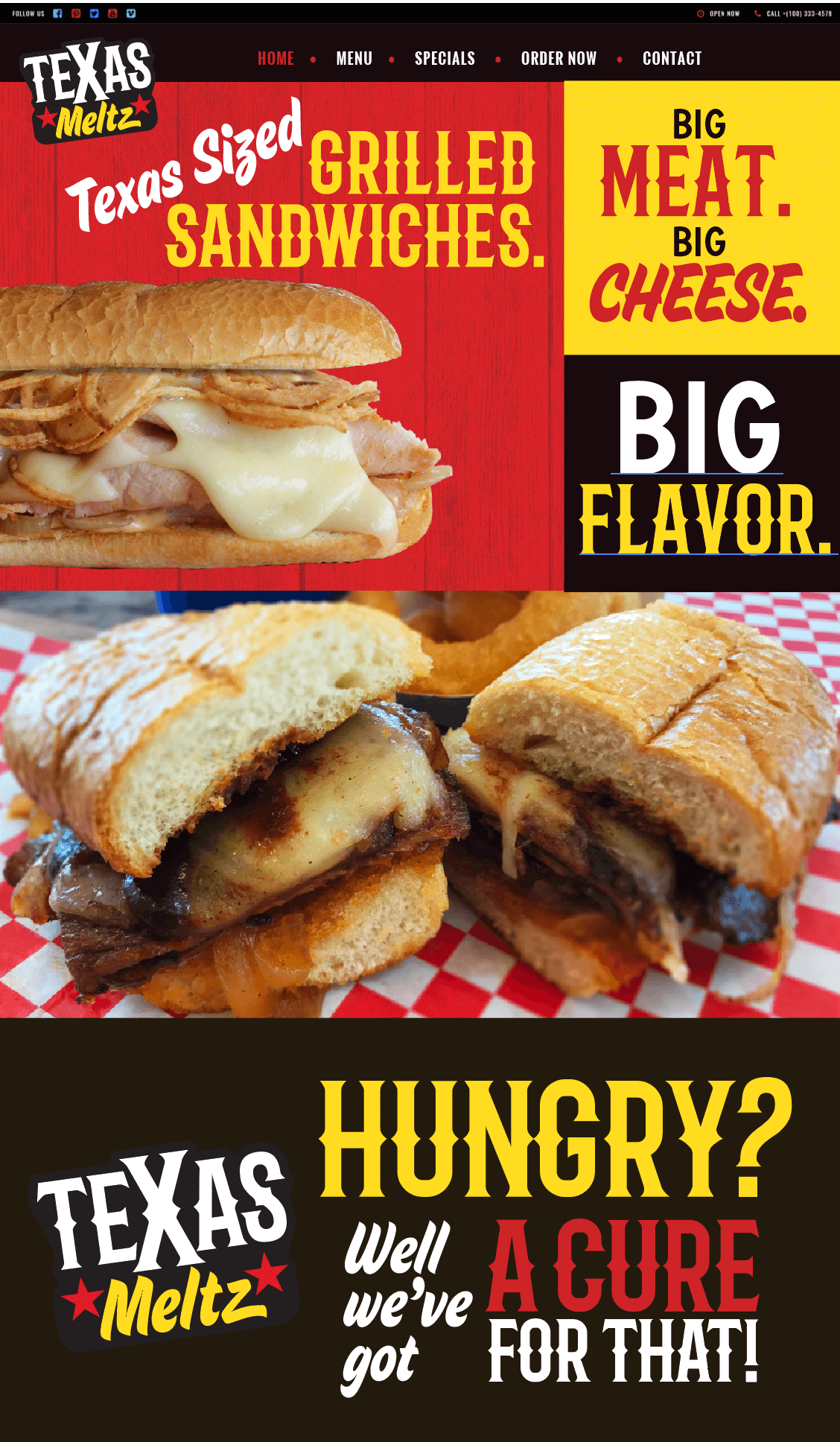Screen dimensions: 840x1442
Task: Visit the Twitter profile icon
Action: [x=94, y=13]
